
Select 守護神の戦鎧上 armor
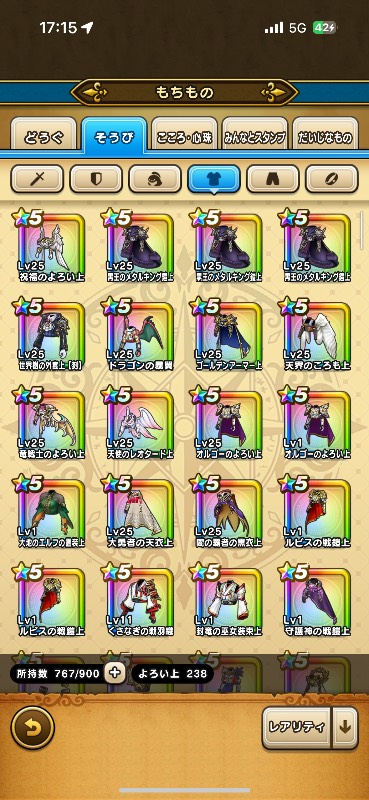316,601
